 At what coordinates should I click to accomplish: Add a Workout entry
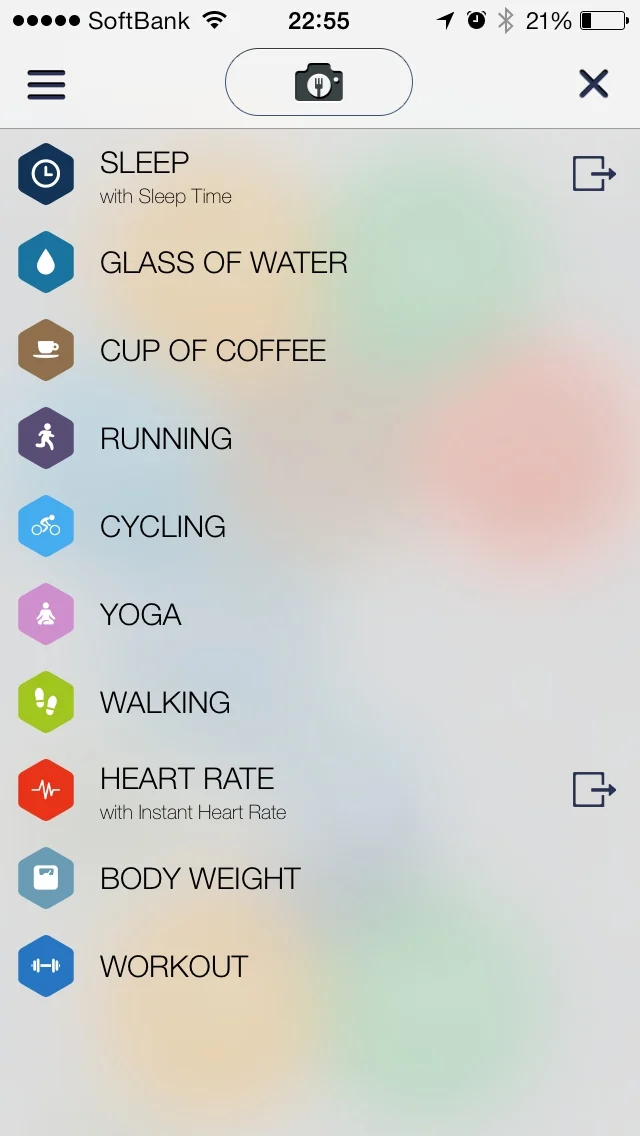(320, 966)
